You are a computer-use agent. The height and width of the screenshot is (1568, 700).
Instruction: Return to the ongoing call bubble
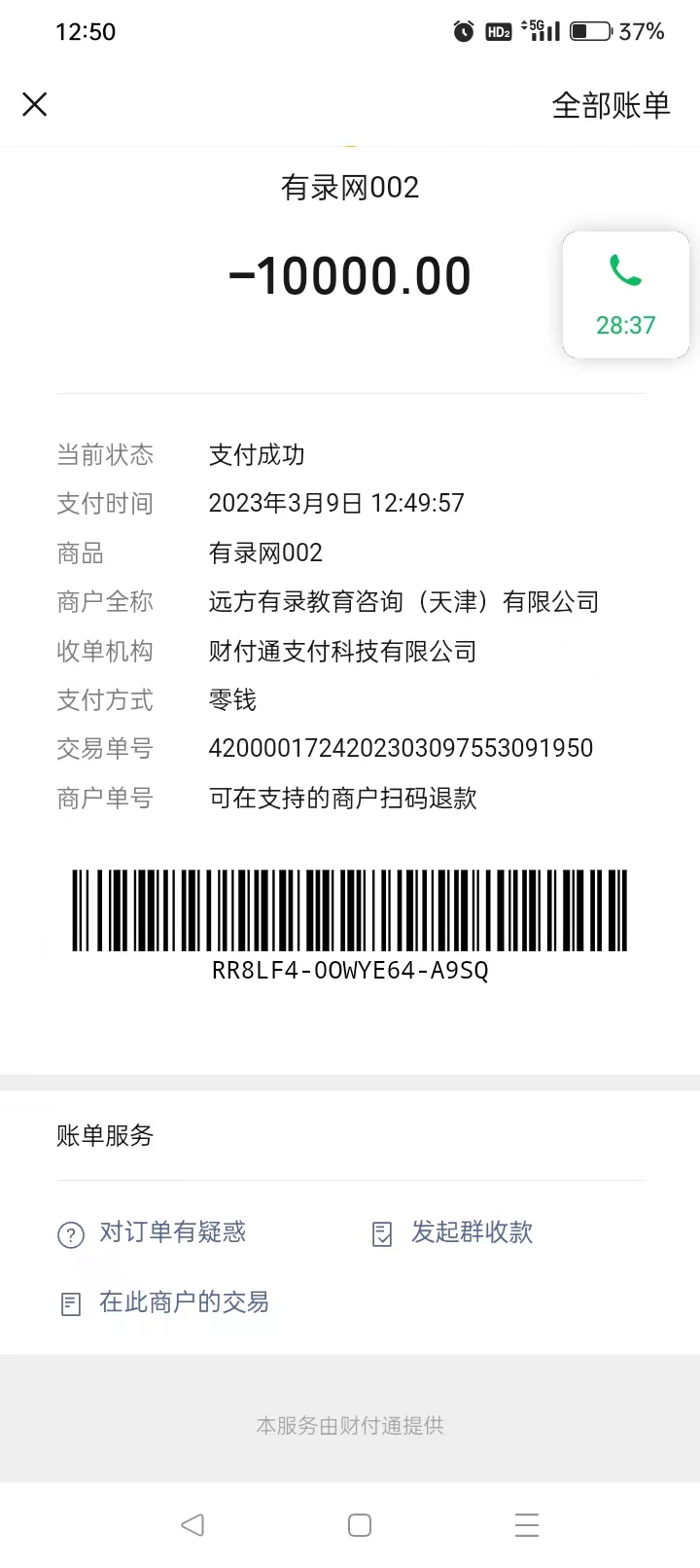coord(625,295)
